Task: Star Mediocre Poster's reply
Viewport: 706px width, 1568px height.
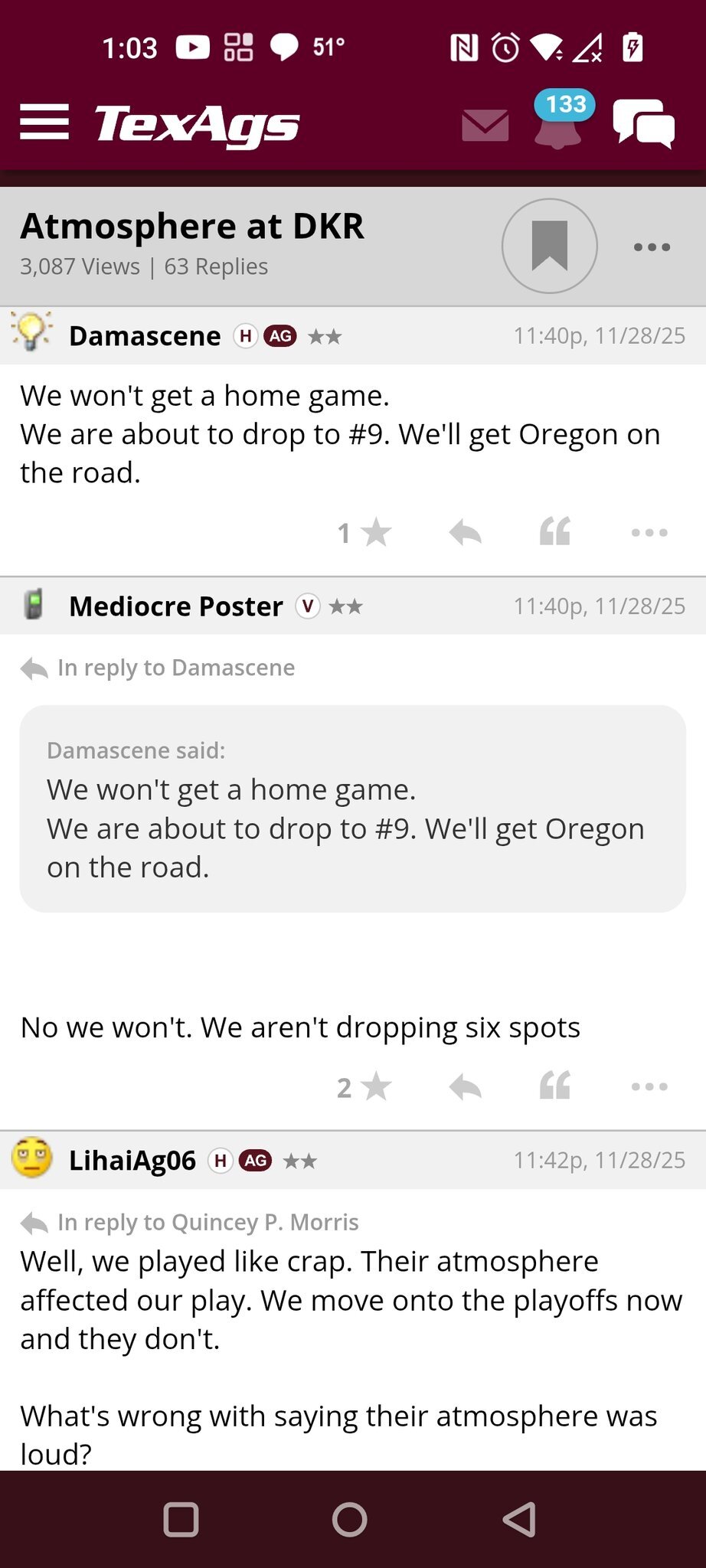Action: 365,1087
